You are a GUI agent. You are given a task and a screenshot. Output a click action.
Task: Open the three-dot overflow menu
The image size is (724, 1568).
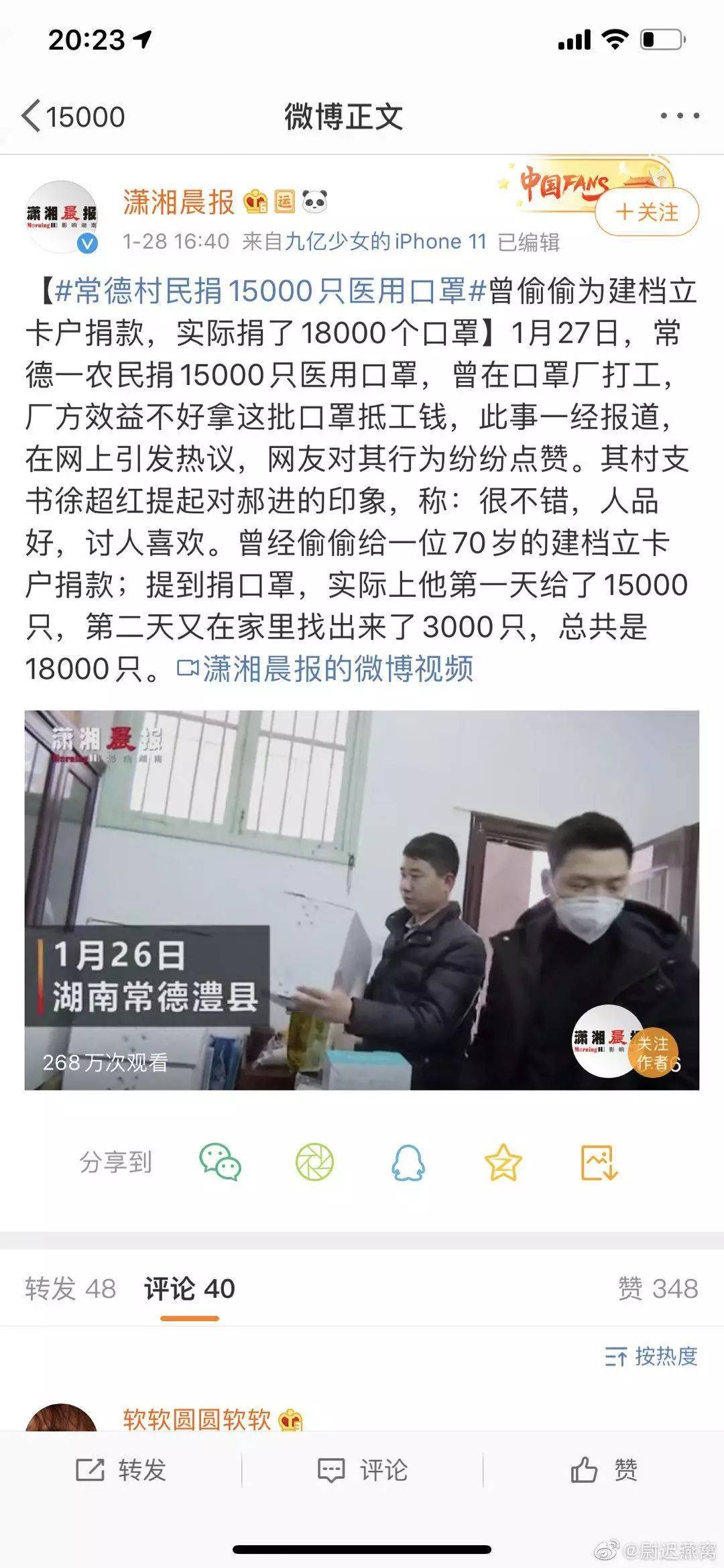click(x=679, y=116)
